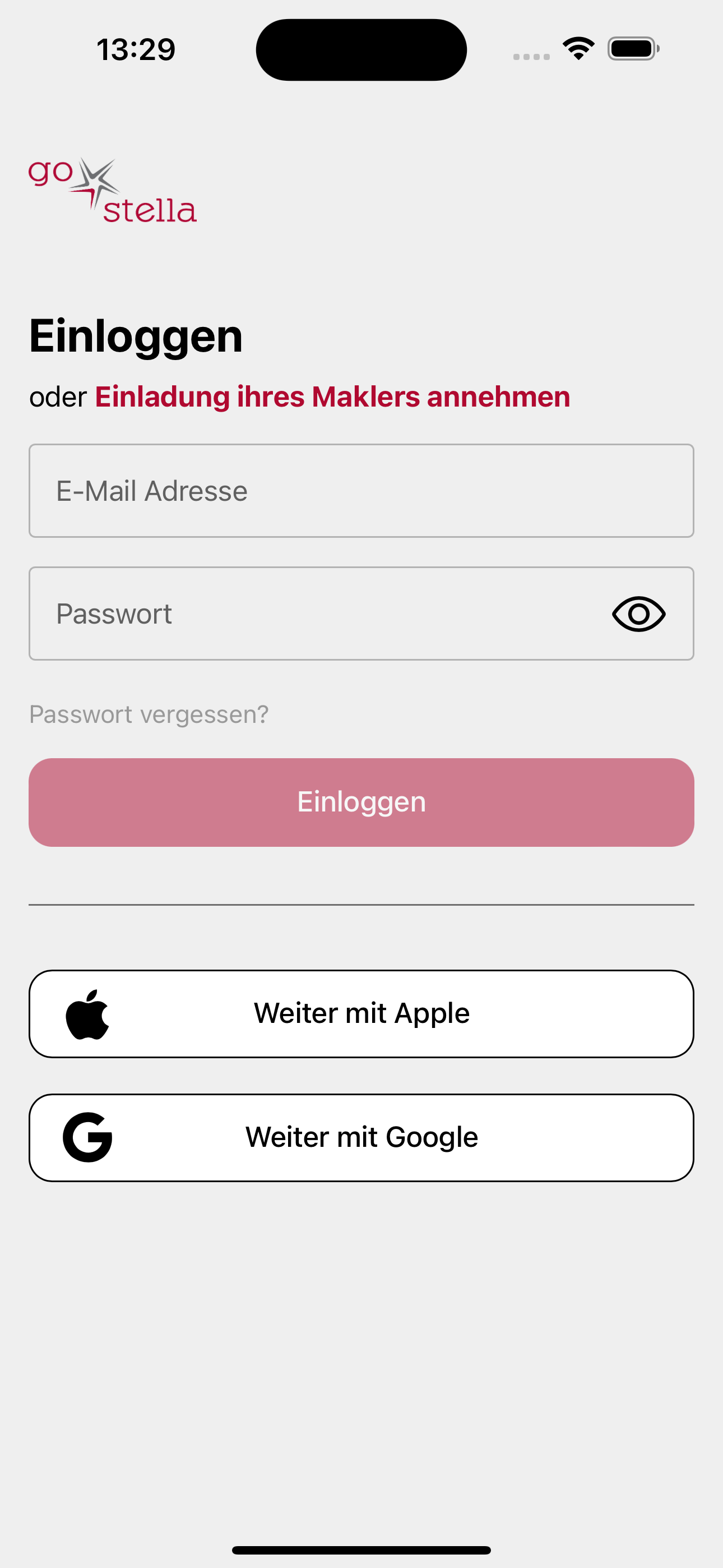The image size is (723, 1568).
Task: Show password with the eye icon
Action: (638, 614)
